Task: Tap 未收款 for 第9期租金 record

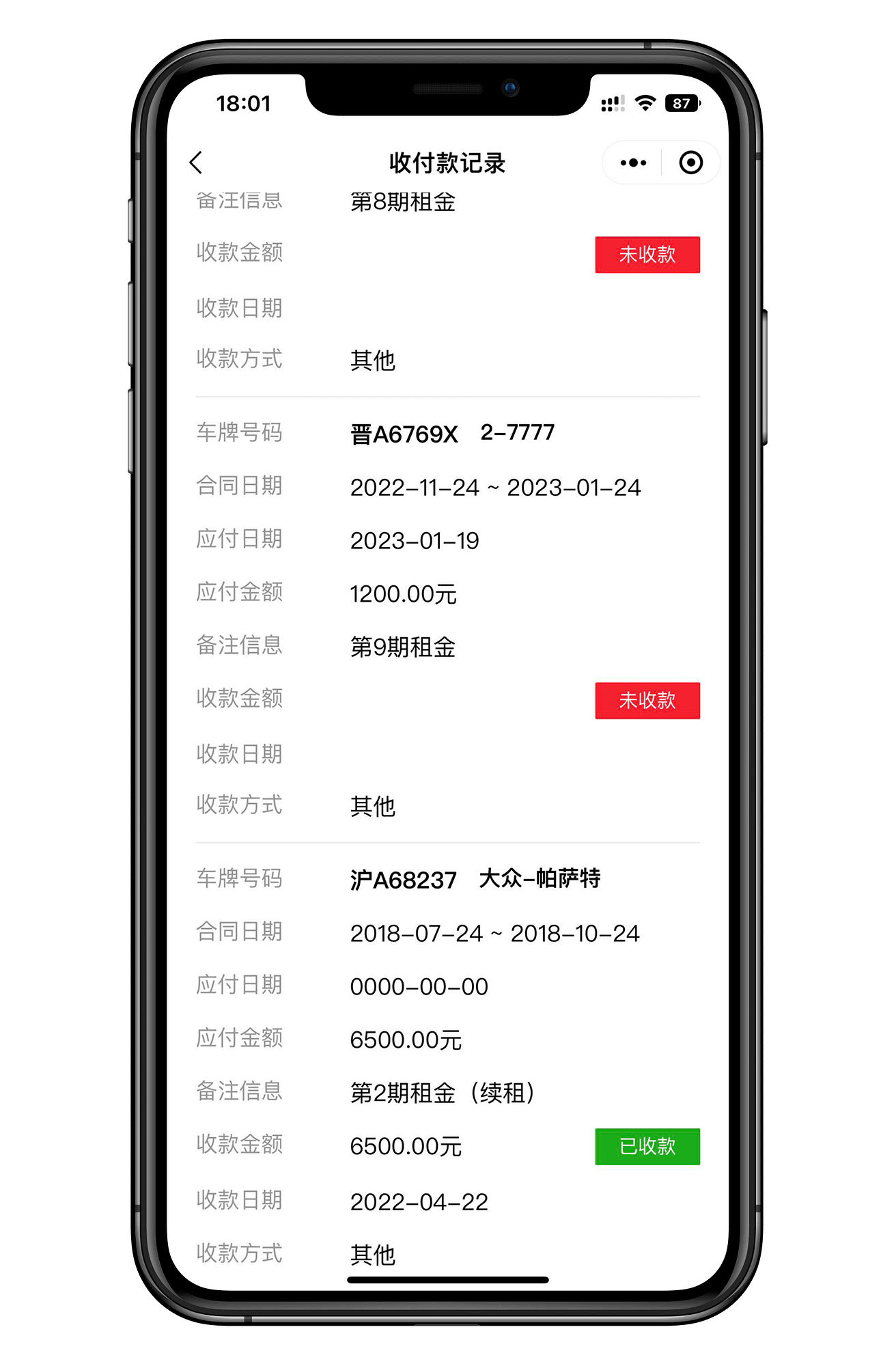Action: (647, 701)
